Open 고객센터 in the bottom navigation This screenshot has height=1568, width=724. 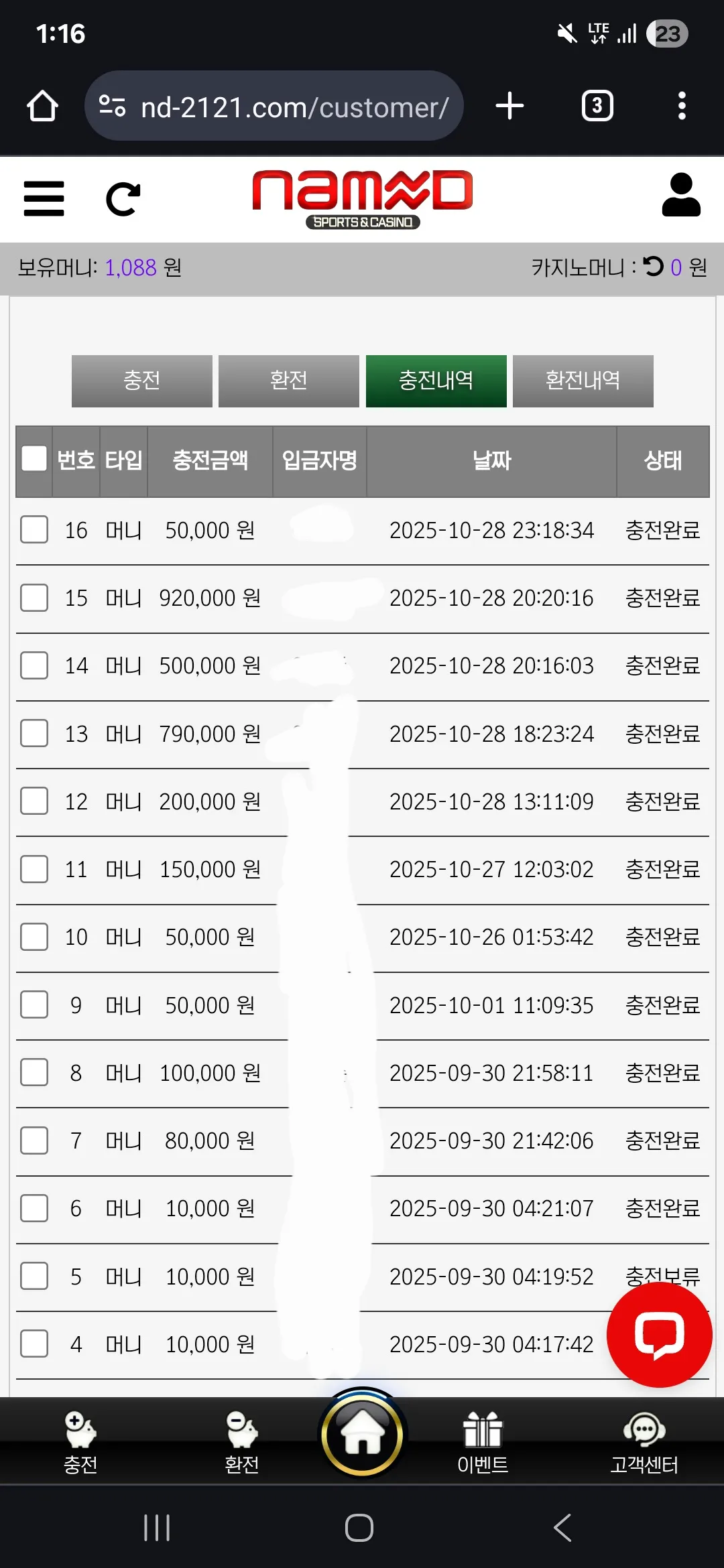(x=644, y=1442)
